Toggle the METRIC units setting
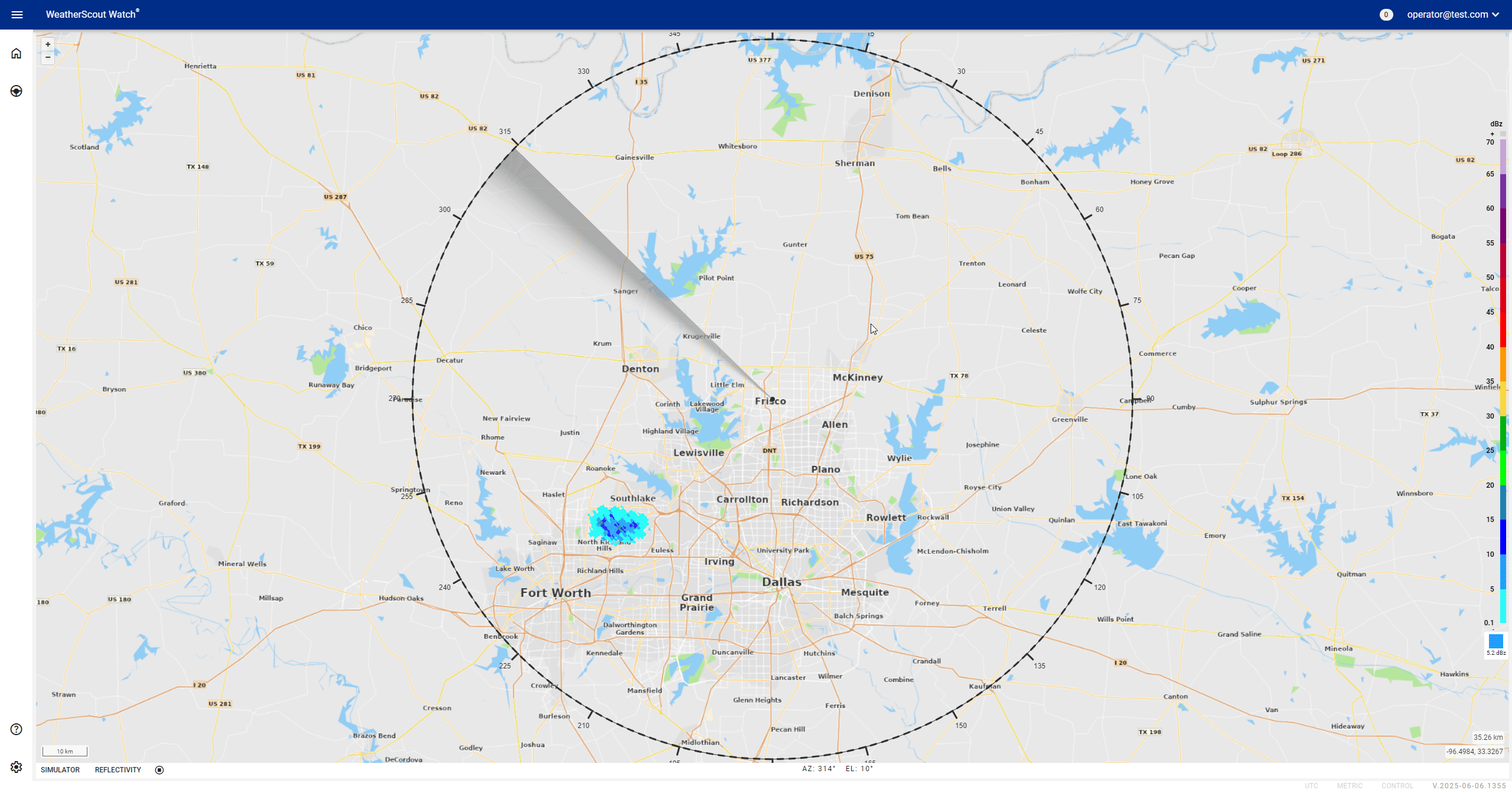Viewport: 1512px width, 793px height. pos(1350,786)
